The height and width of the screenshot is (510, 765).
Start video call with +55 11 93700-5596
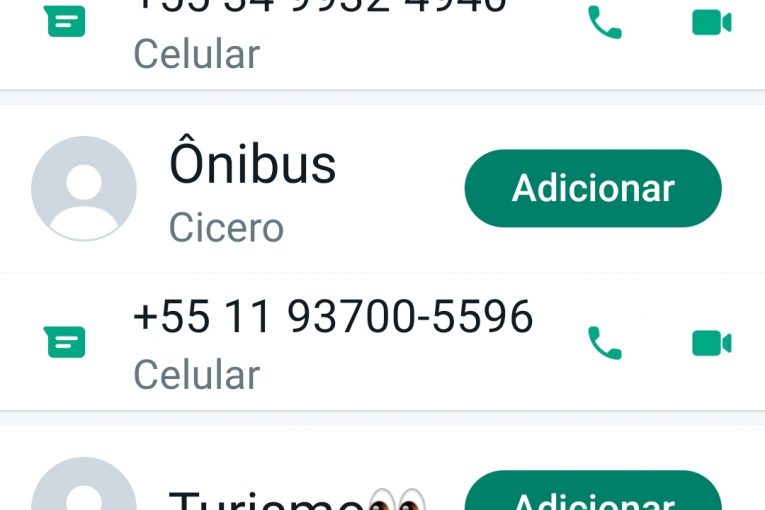pos(711,343)
